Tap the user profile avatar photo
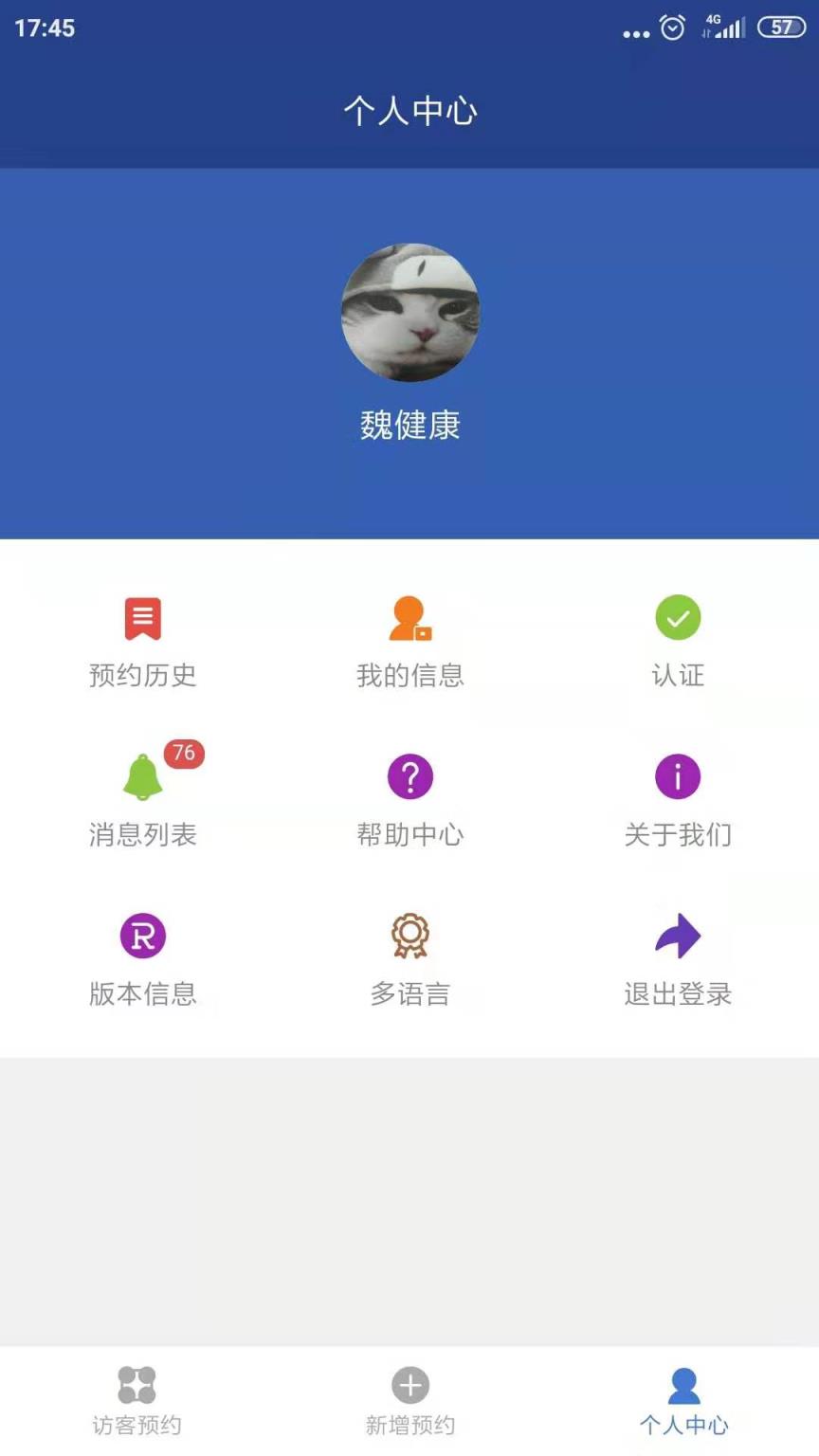This screenshot has width=819, height=1456. [409, 315]
